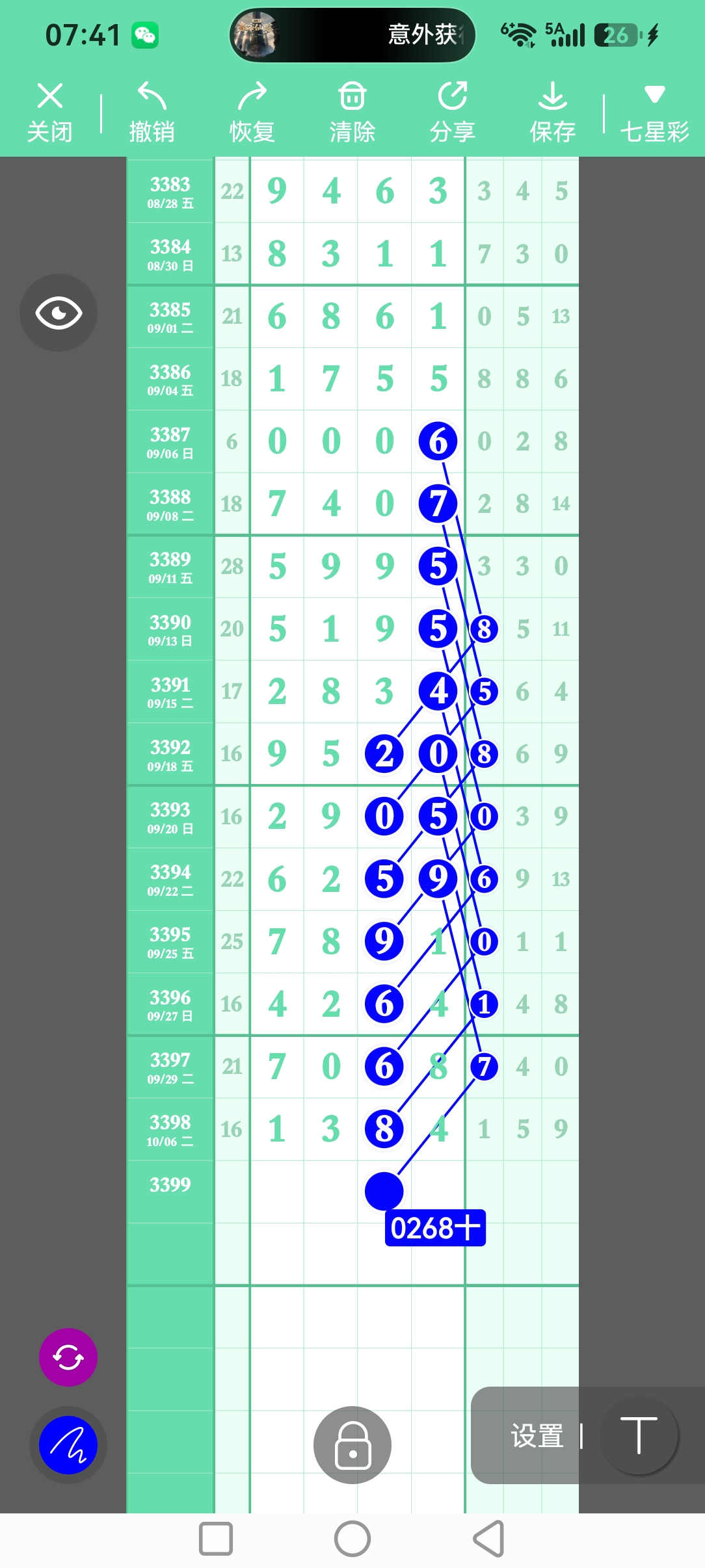
Task: Undo the last mark with 撤销
Action: (x=152, y=112)
